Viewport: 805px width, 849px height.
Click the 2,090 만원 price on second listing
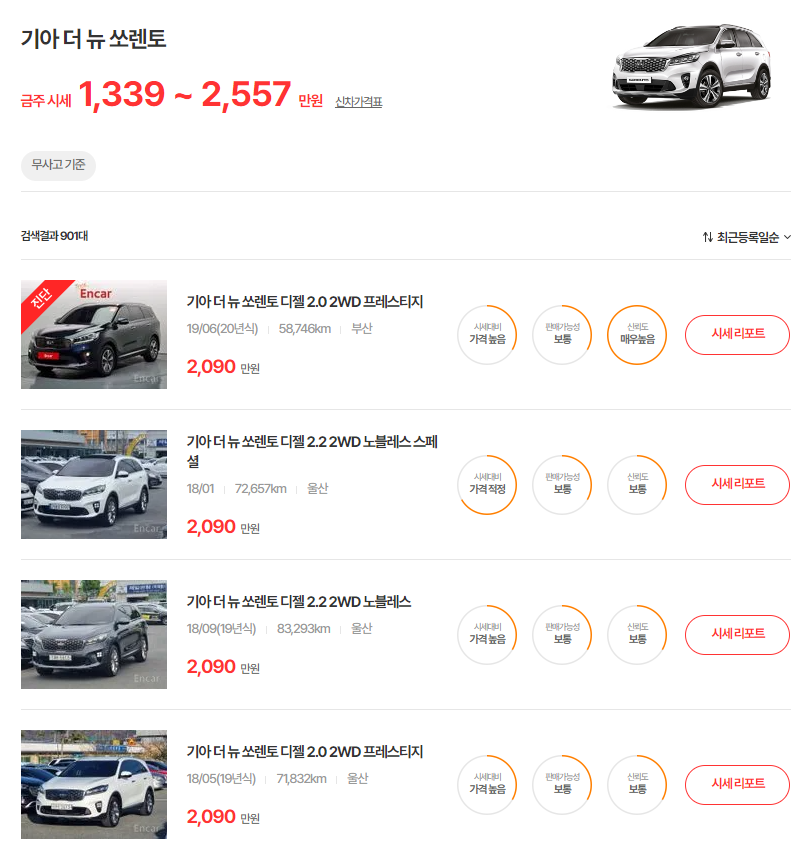coord(210,526)
